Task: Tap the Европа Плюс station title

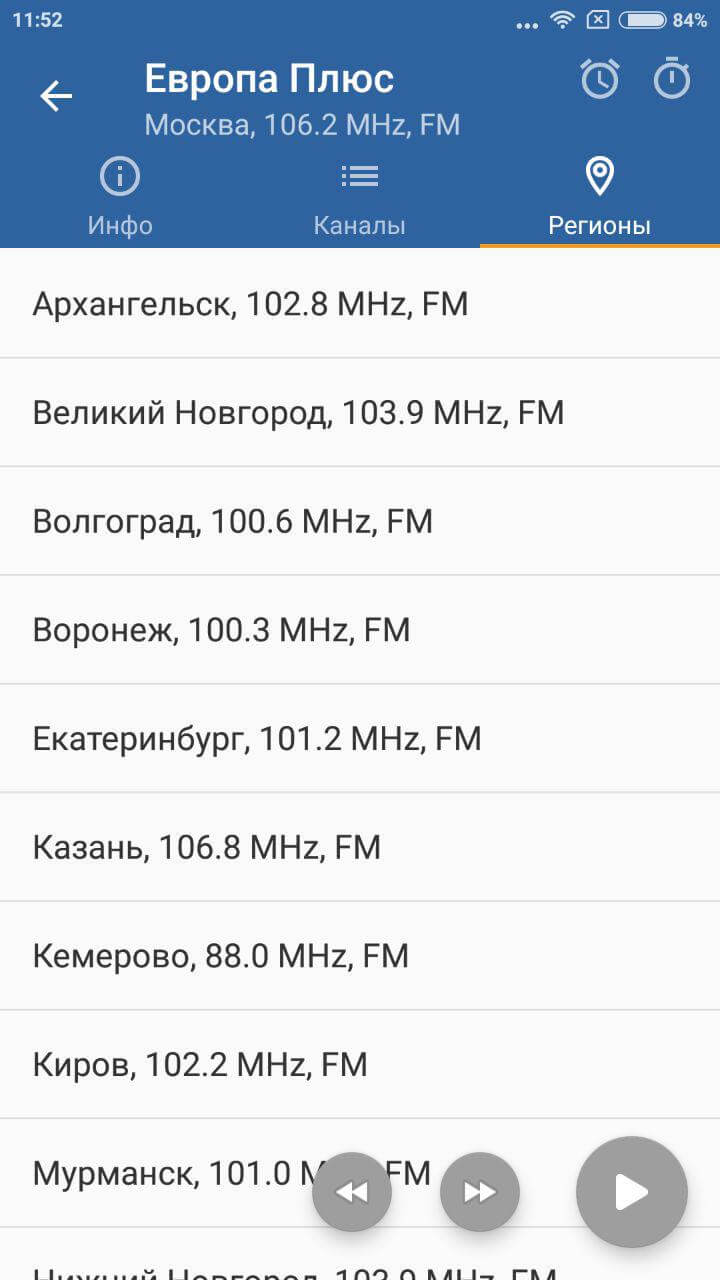Action: [270, 78]
